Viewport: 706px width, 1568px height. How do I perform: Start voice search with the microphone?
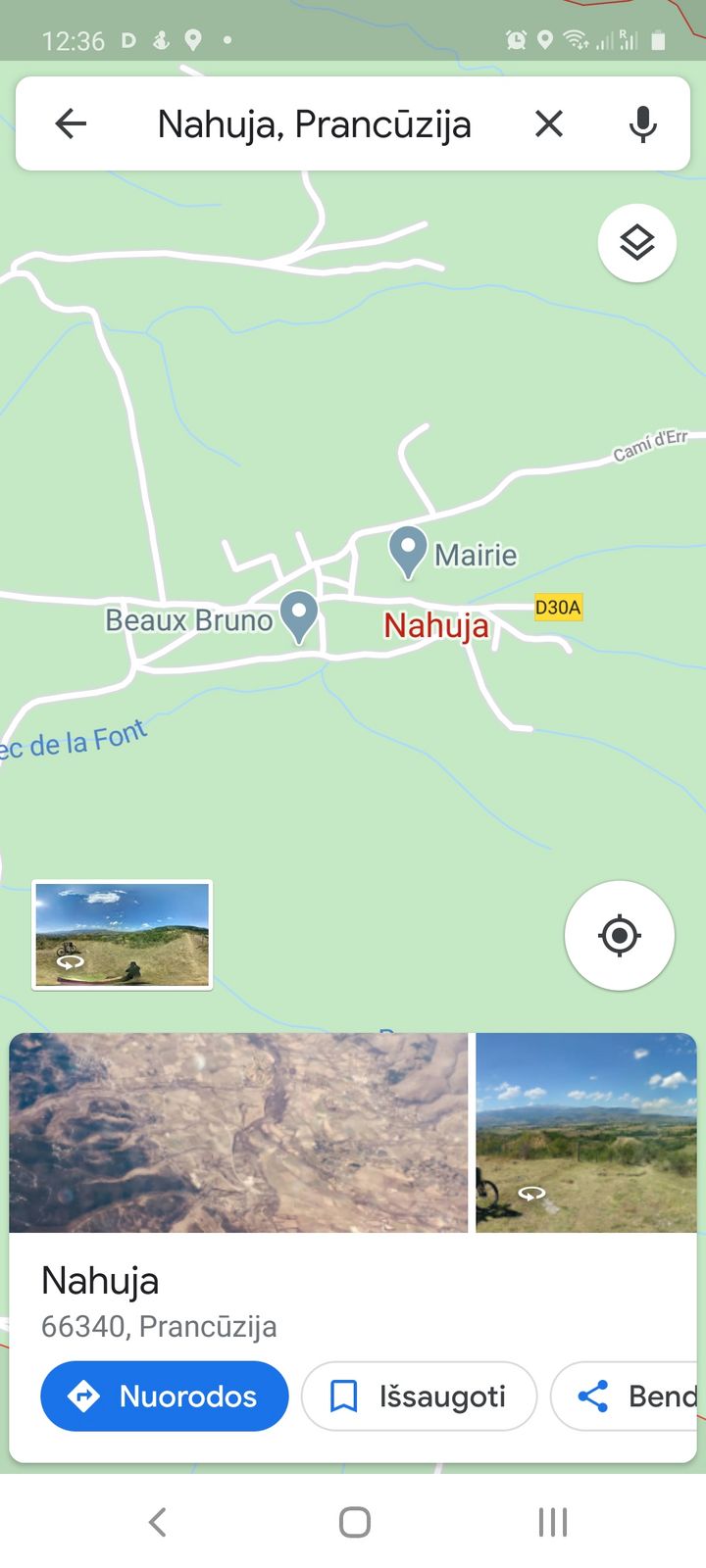pyautogui.click(x=643, y=123)
